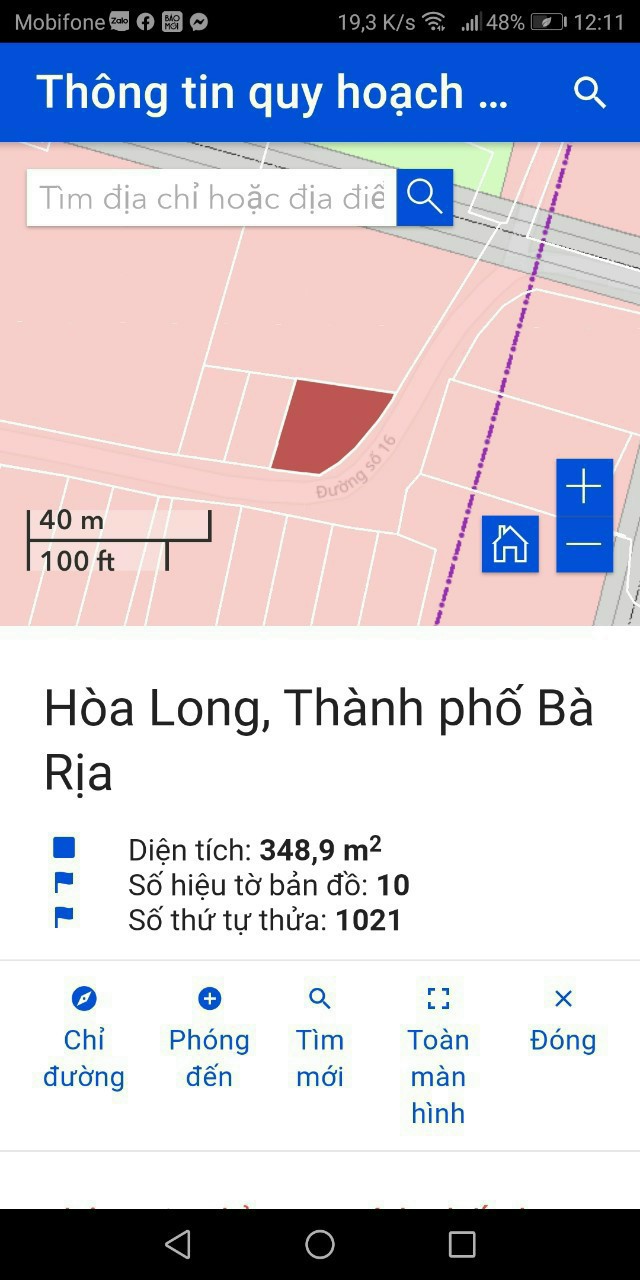The image size is (640, 1280).
Task: Open recent apps from the navigation bar
Action: [x=462, y=1244]
